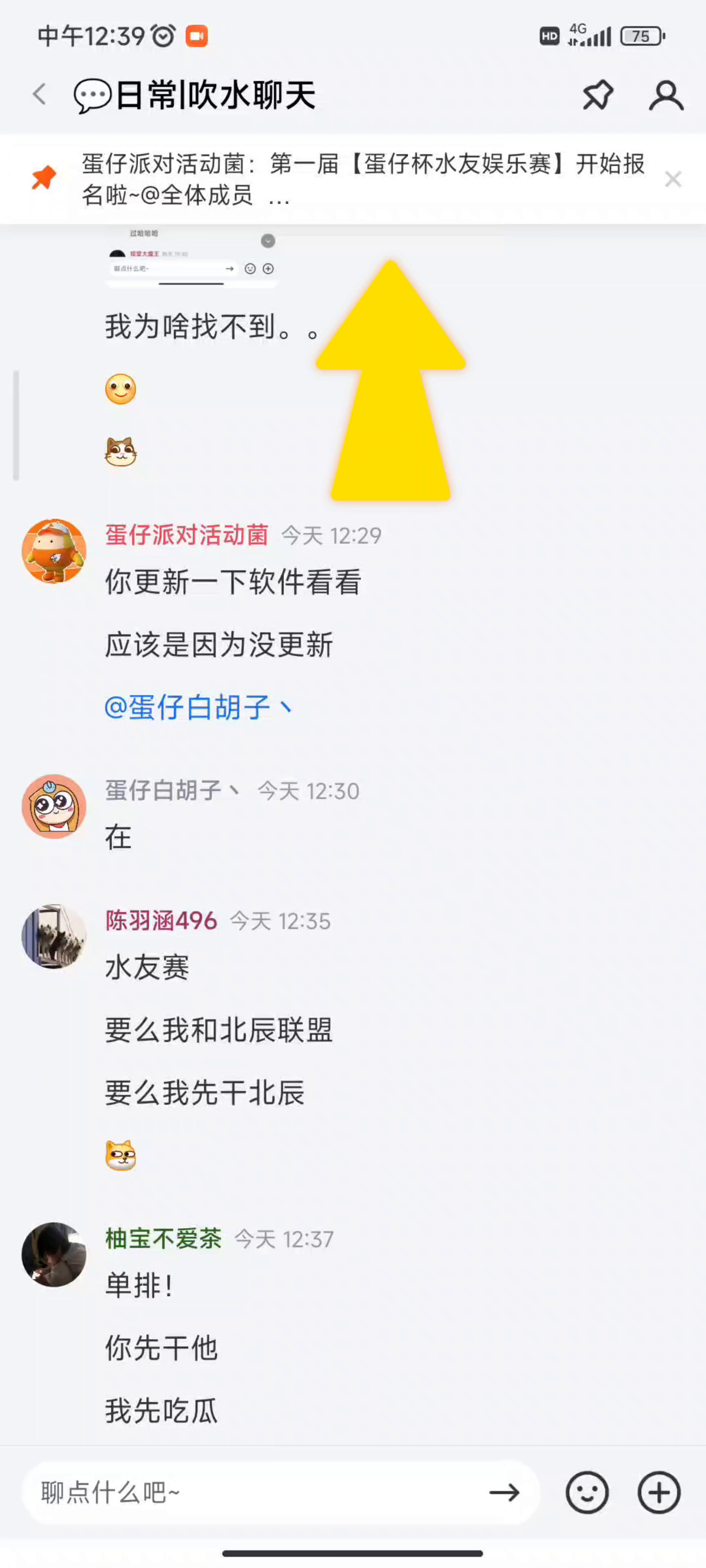Tap the @蛋仔白胡子丶 mention
Viewport: 706px width, 1568px height.
[x=199, y=707]
